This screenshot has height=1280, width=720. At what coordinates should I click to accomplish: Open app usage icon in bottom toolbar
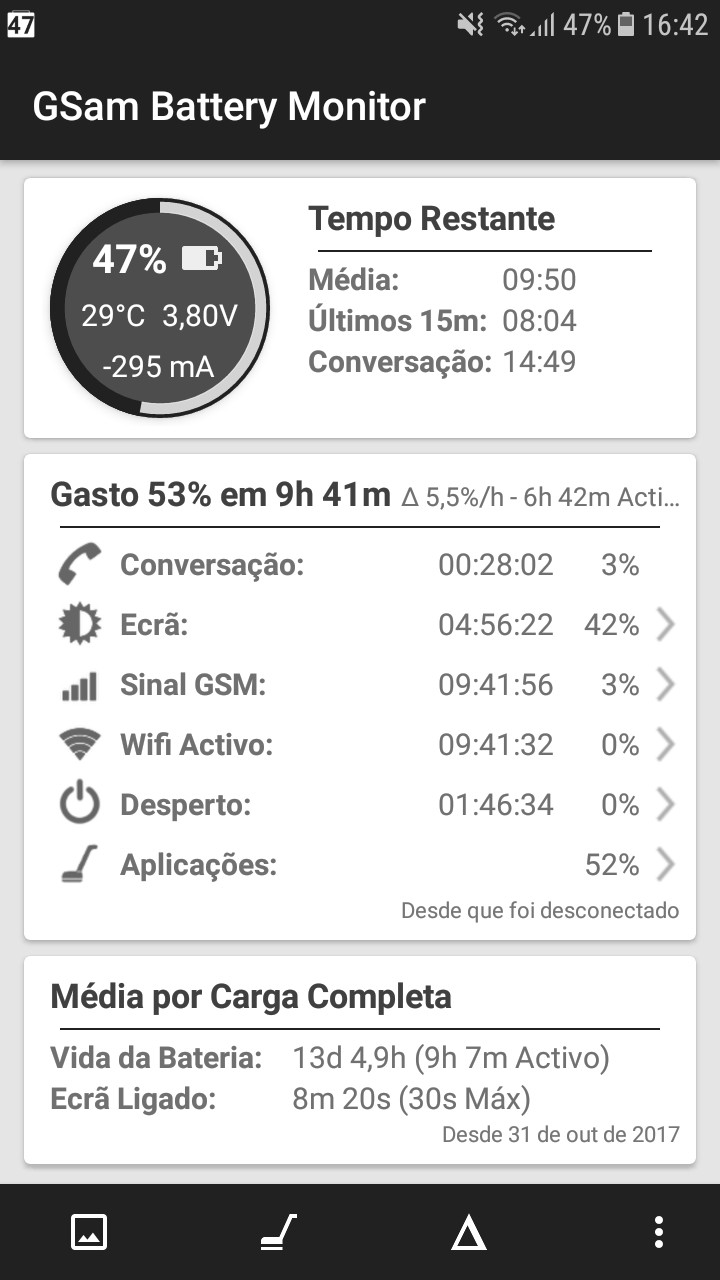[279, 1232]
